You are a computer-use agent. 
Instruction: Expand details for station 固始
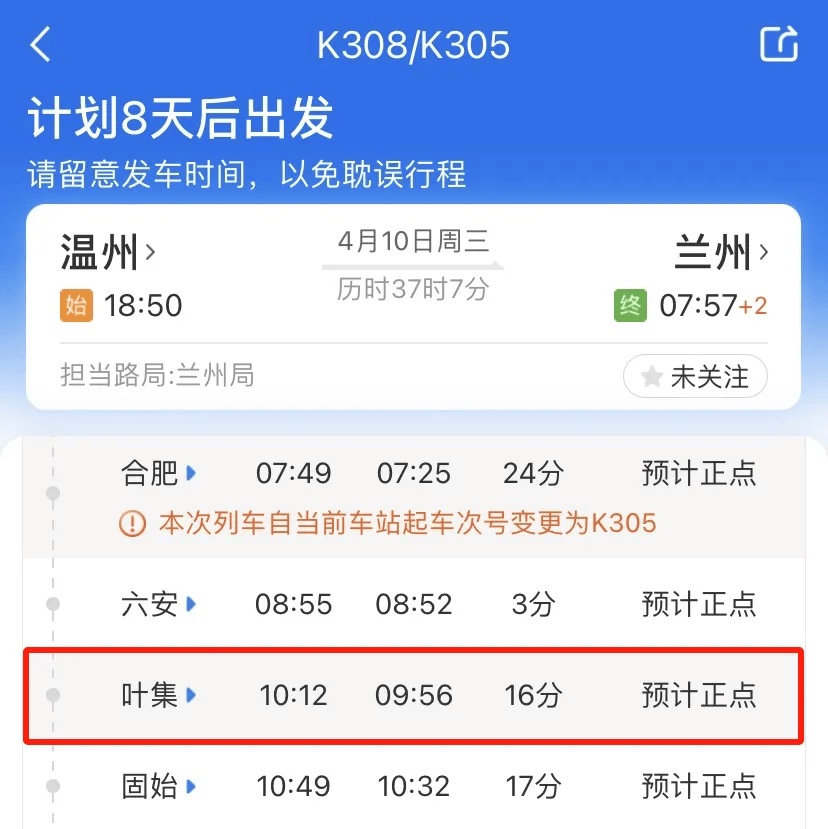click(x=148, y=786)
